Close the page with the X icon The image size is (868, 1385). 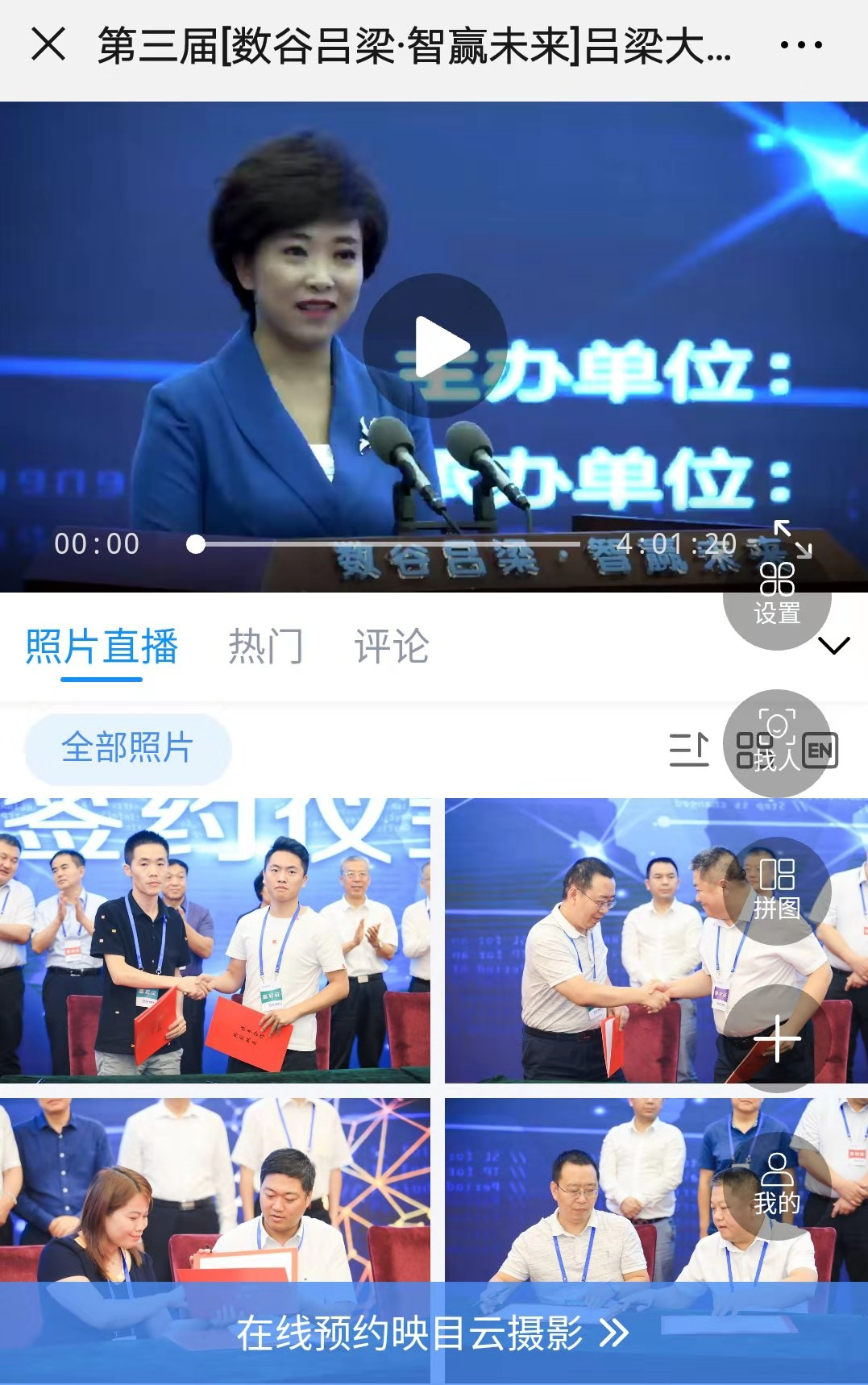48,44
